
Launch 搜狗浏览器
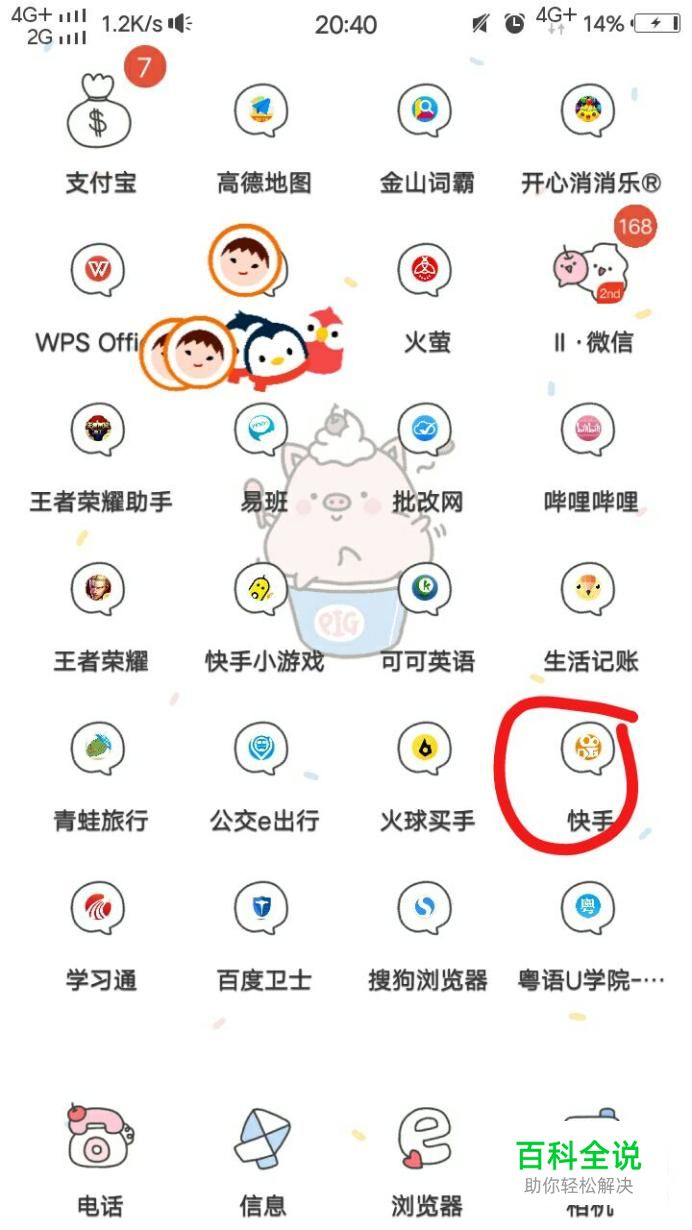click(x=425, y=910)
